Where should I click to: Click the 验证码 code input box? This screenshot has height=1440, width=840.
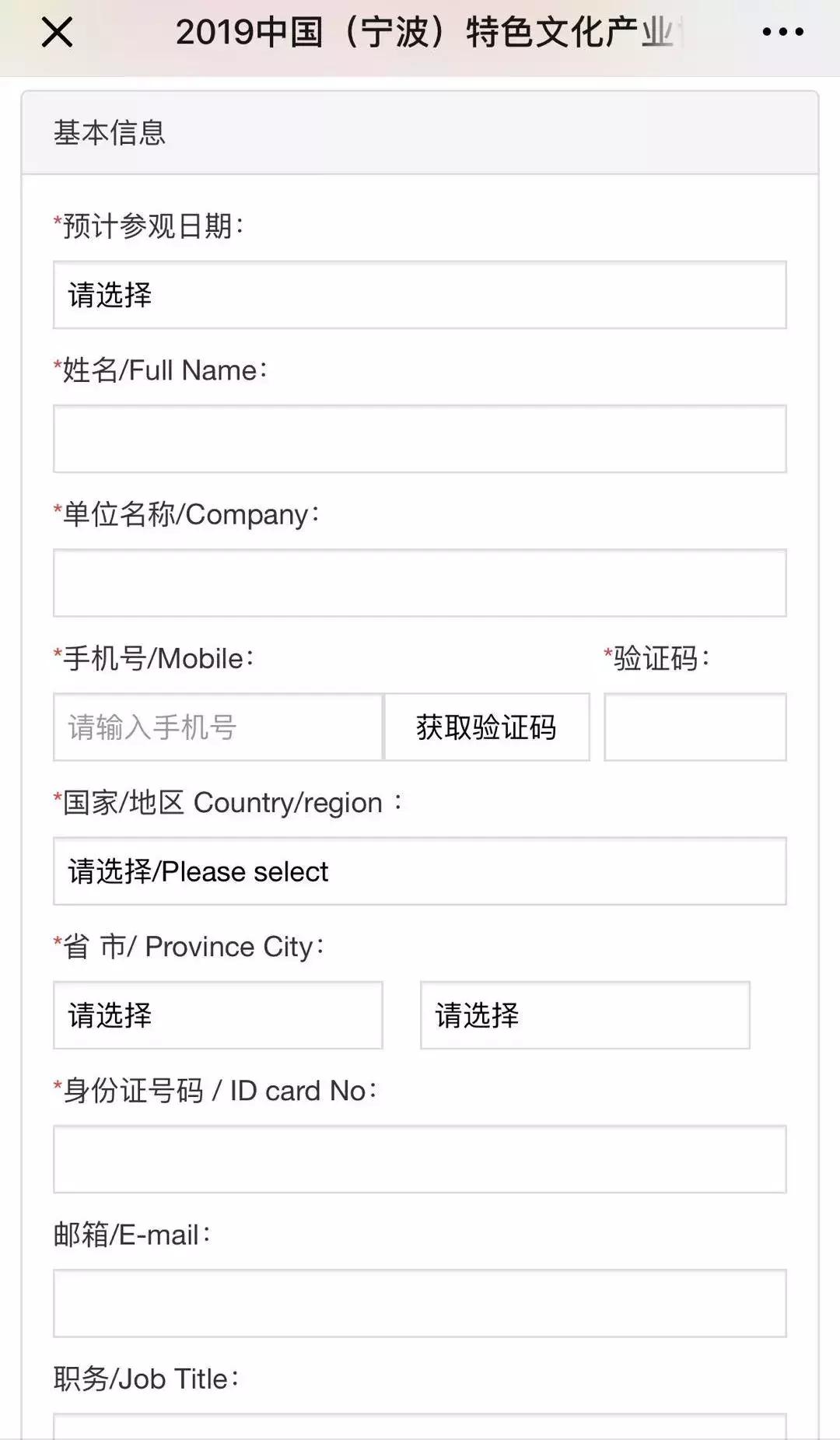[695, 726]
